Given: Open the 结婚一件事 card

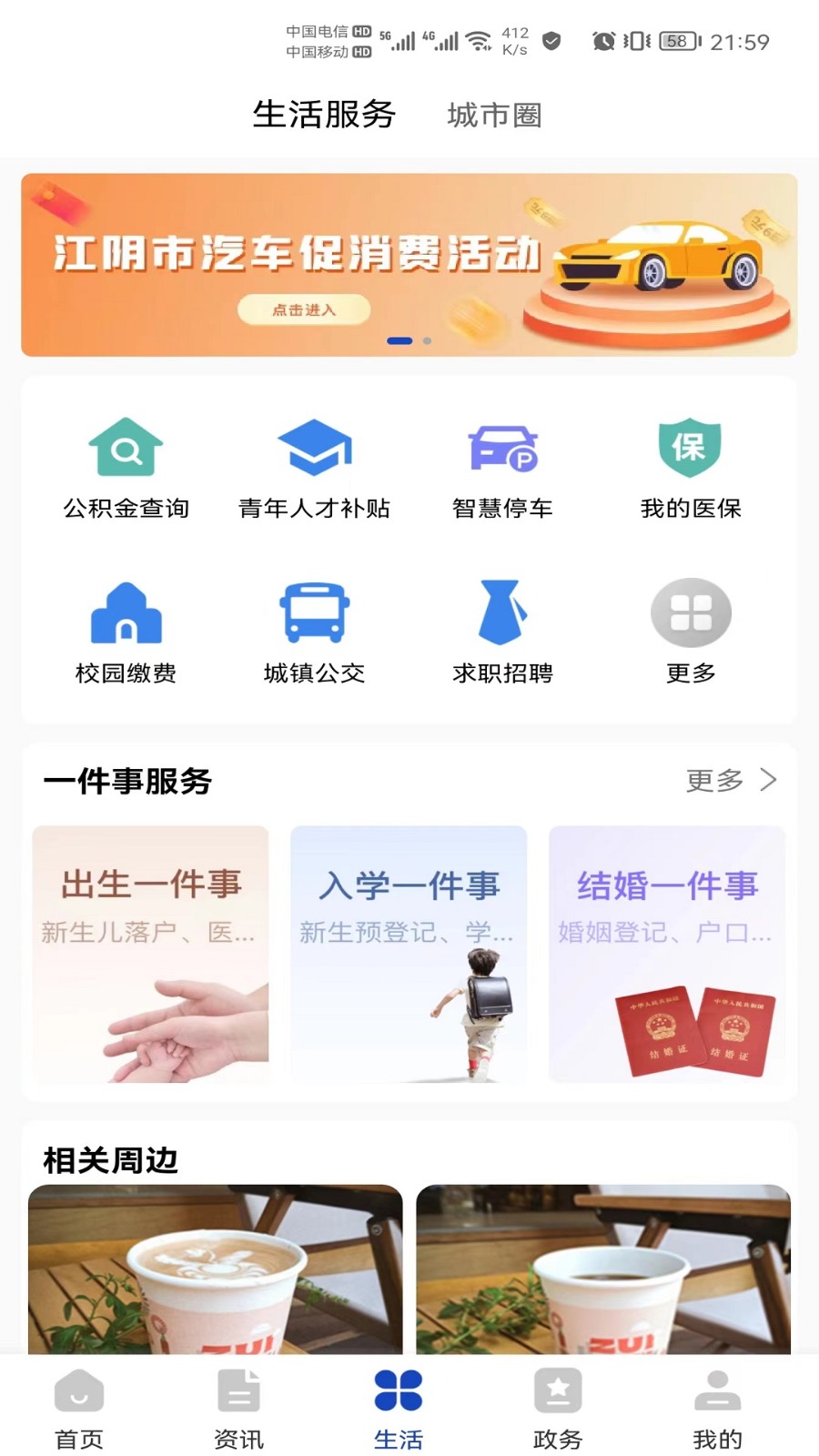Looking at the screenshot, I should 666,955.
